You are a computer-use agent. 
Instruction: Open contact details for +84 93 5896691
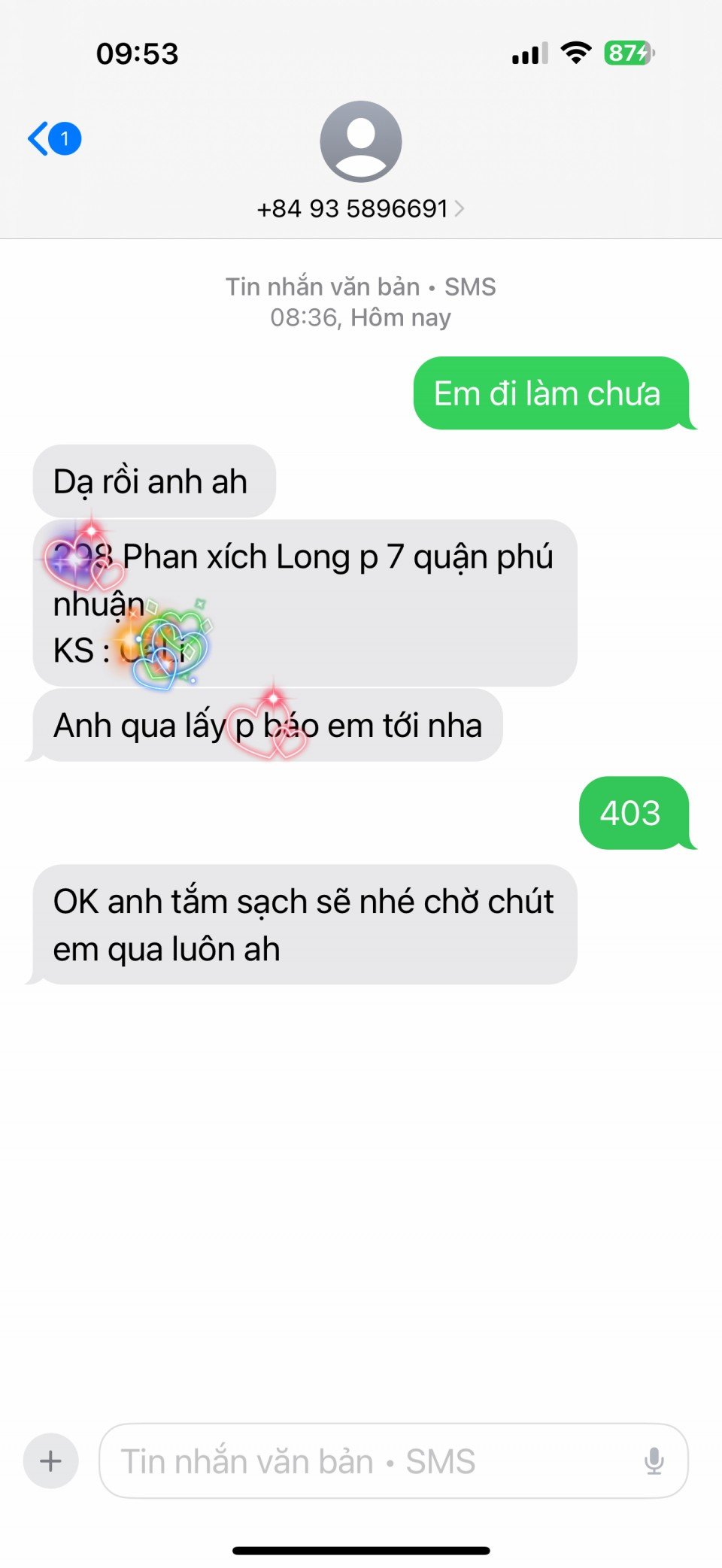[x=360, y=208]
